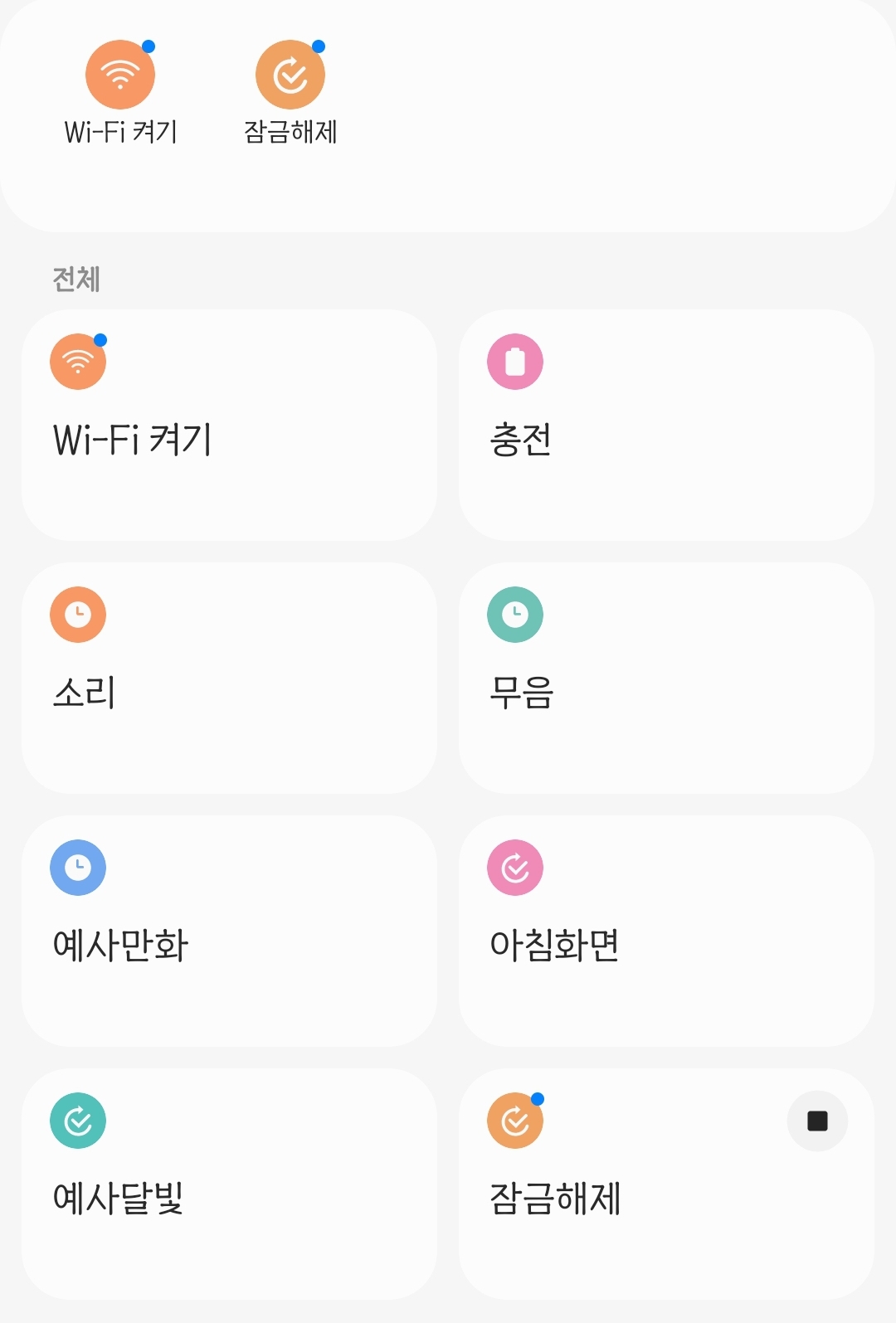
Task: Select the 소리 routine card
Action: click(229, 679)
